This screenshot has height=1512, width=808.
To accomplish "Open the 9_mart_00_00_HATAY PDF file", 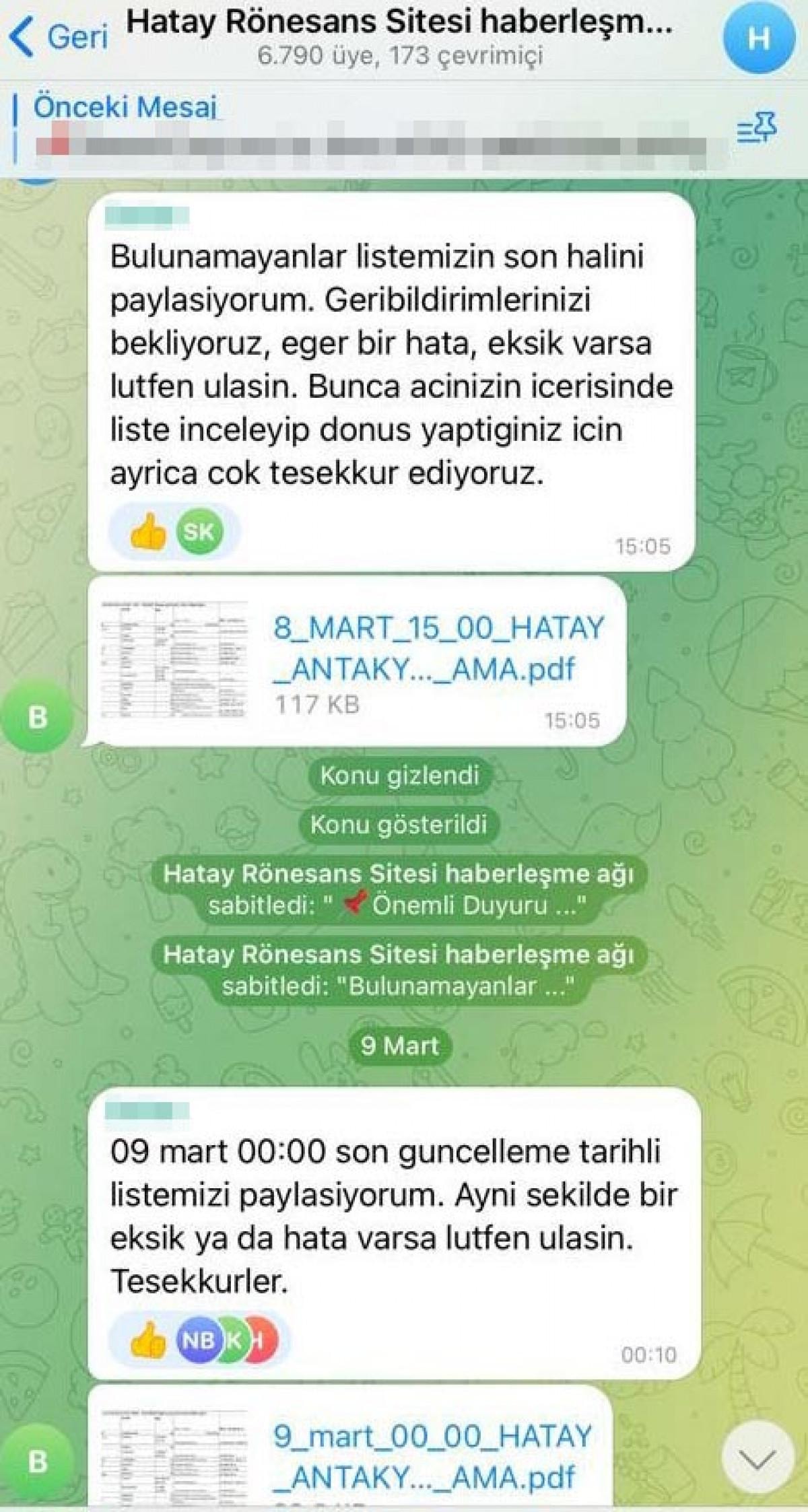I will click(x=431, y=1454).
